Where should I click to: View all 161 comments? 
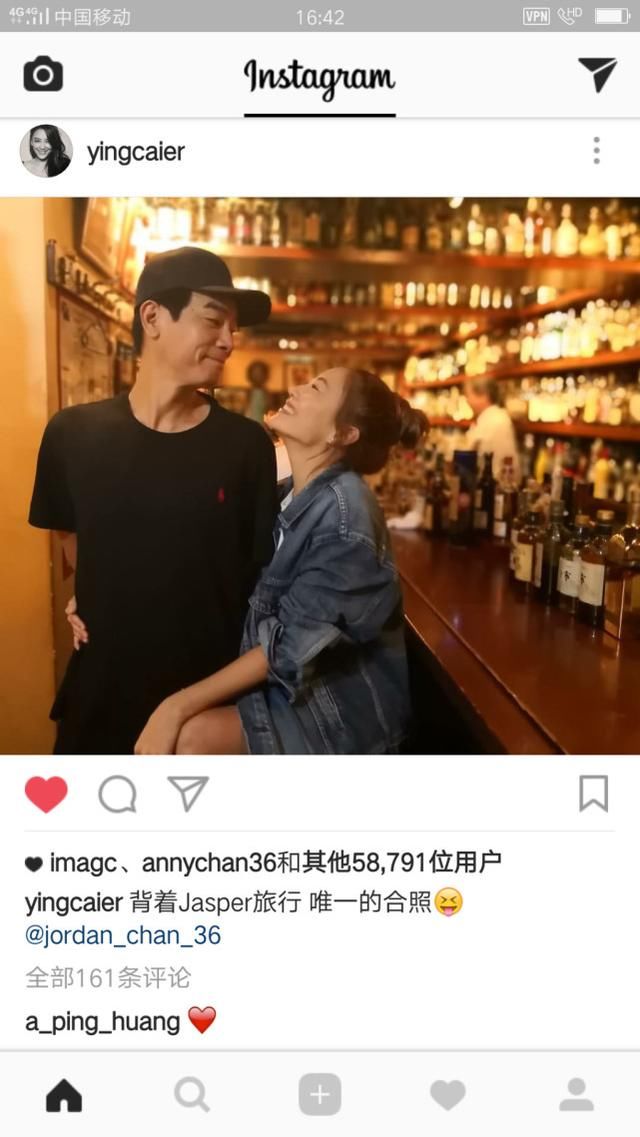(x=108, y=977)
